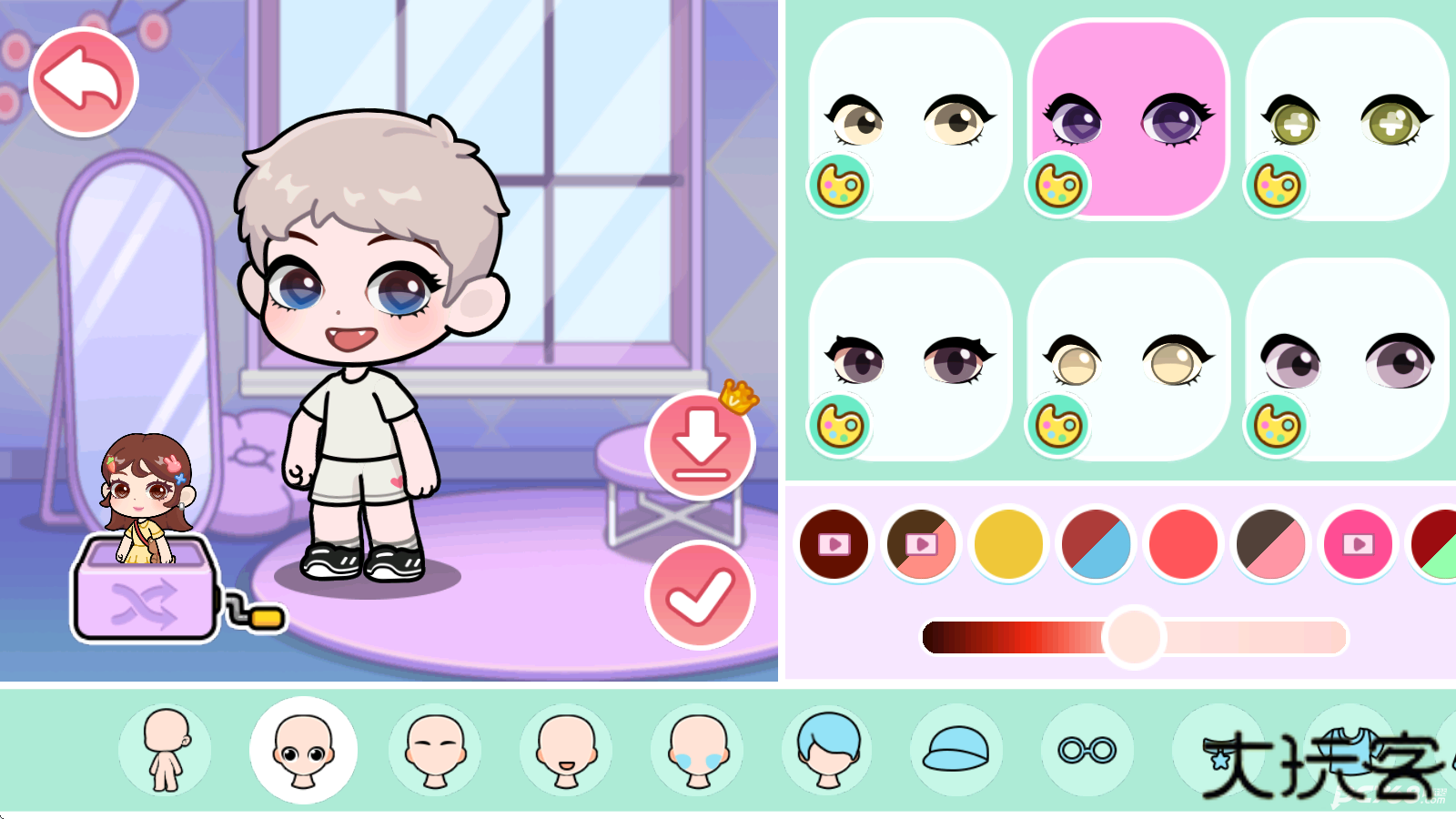Pick the red and blue split swatch
This screenshot has height=819, width=1456.
tap(1096, 544)
